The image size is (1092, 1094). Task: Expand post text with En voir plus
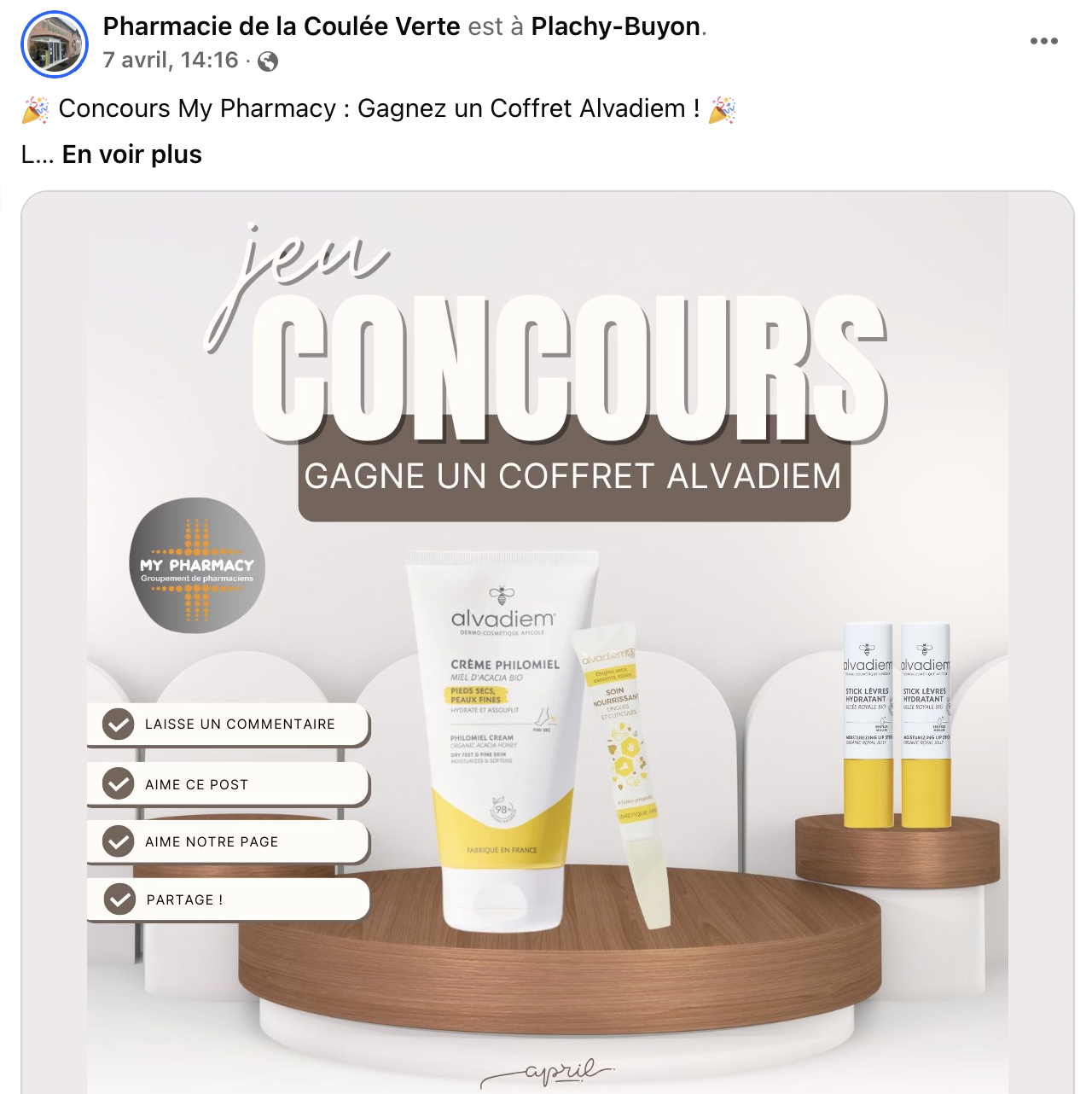[x=132, y=154]
